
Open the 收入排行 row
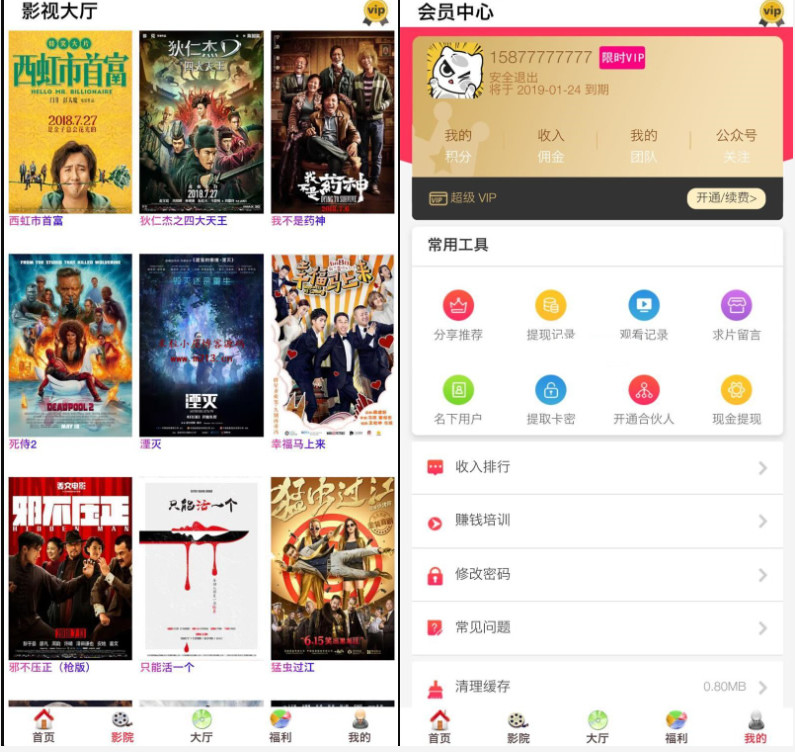(597, 467)
